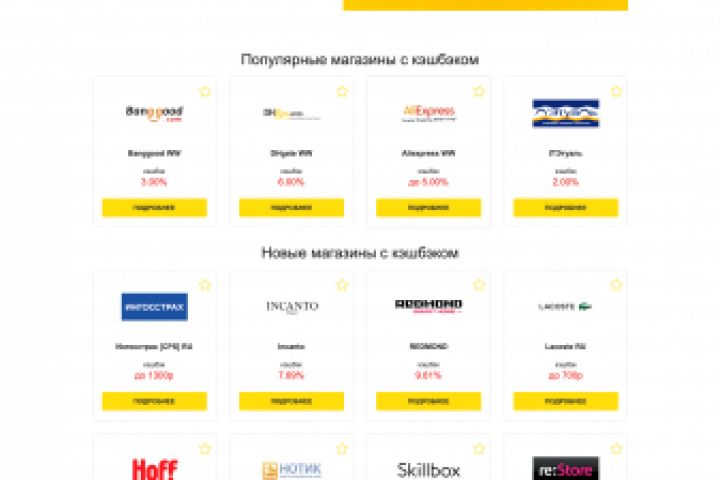This screenshot has height=480, width=720.
Task: Open the Skillbox store card
Action: 428,468
